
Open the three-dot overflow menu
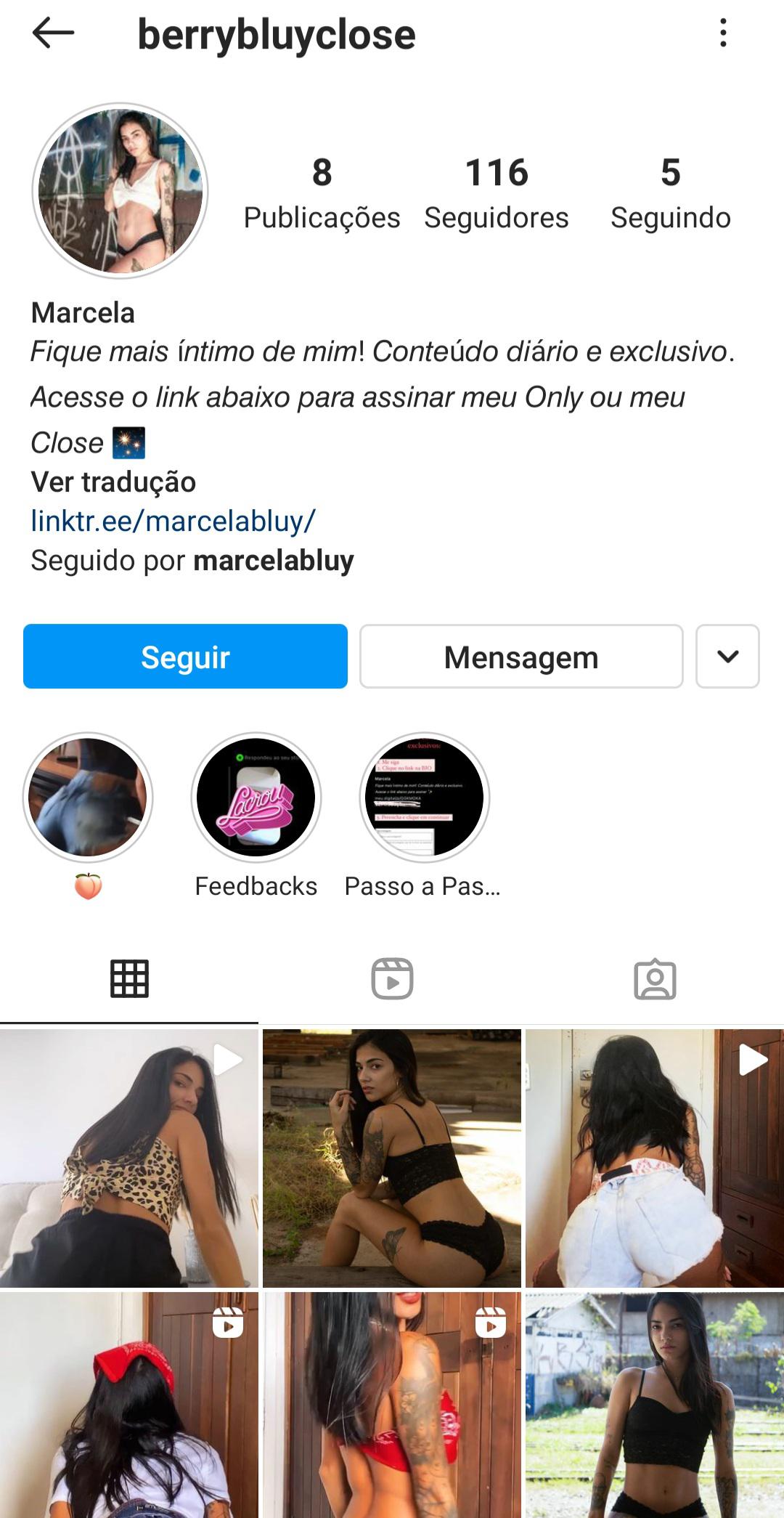pyautogui.click(x=723, y=33)
